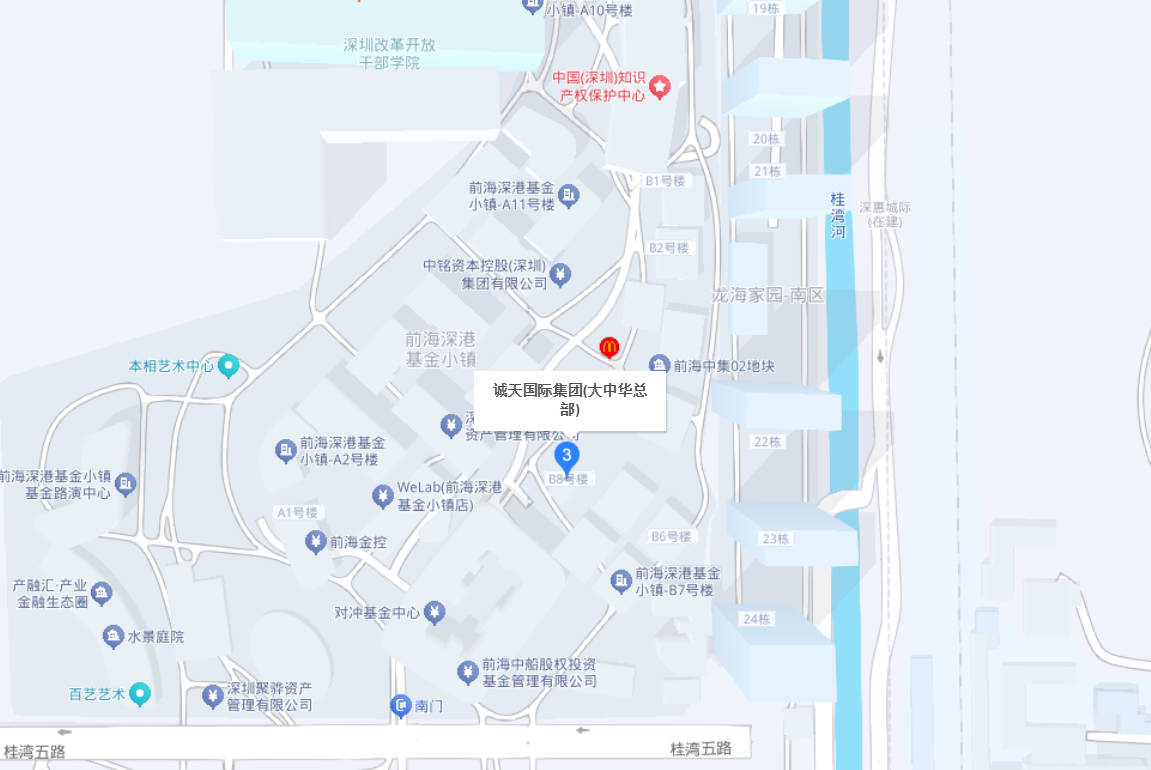The image size is (1151, 770).
Task: Open the WeLab(前海深港基金小镇店) marker
Action: pyautogui.click(x=382, y=495)
